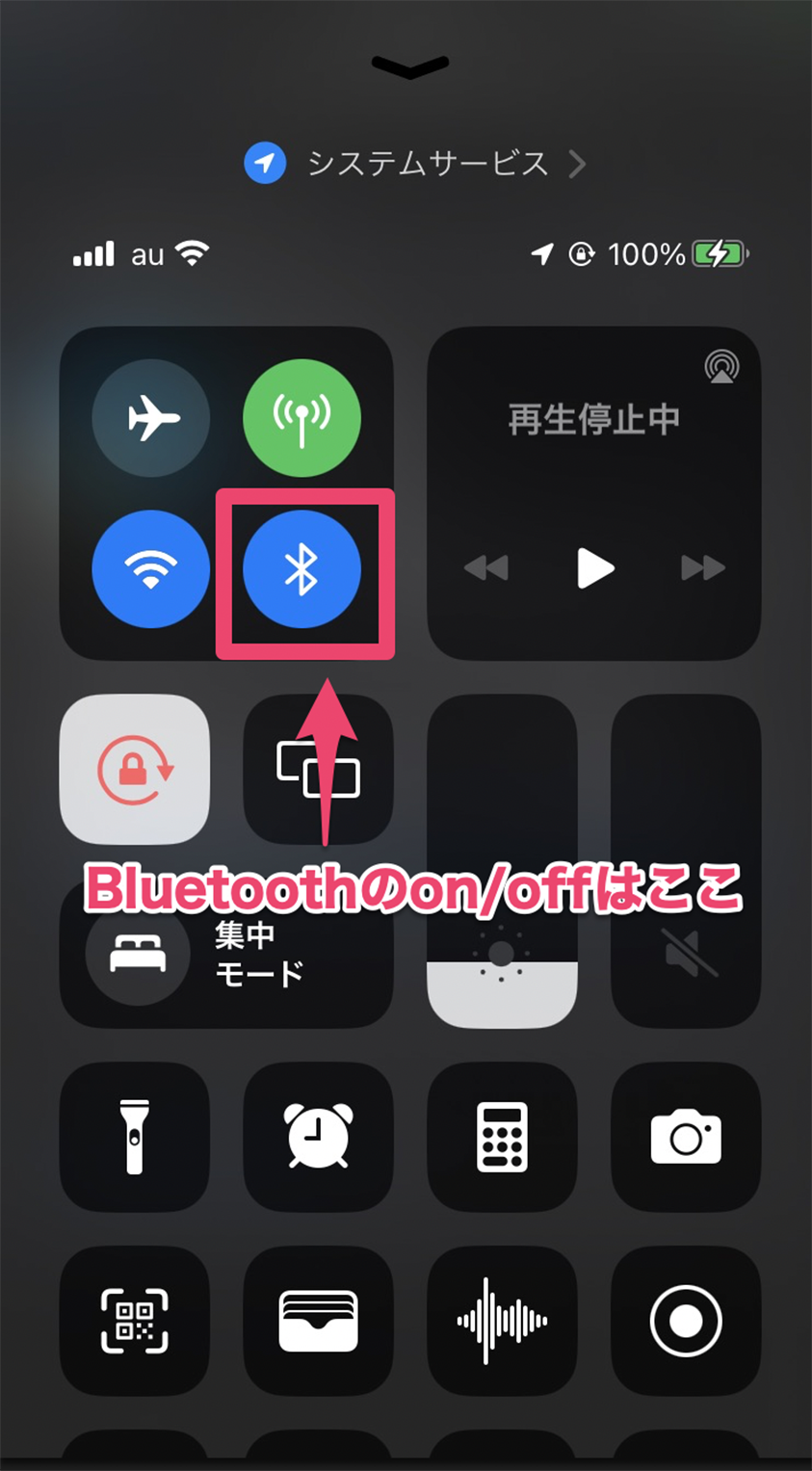Open the alarm clock

pos(318,1137)
